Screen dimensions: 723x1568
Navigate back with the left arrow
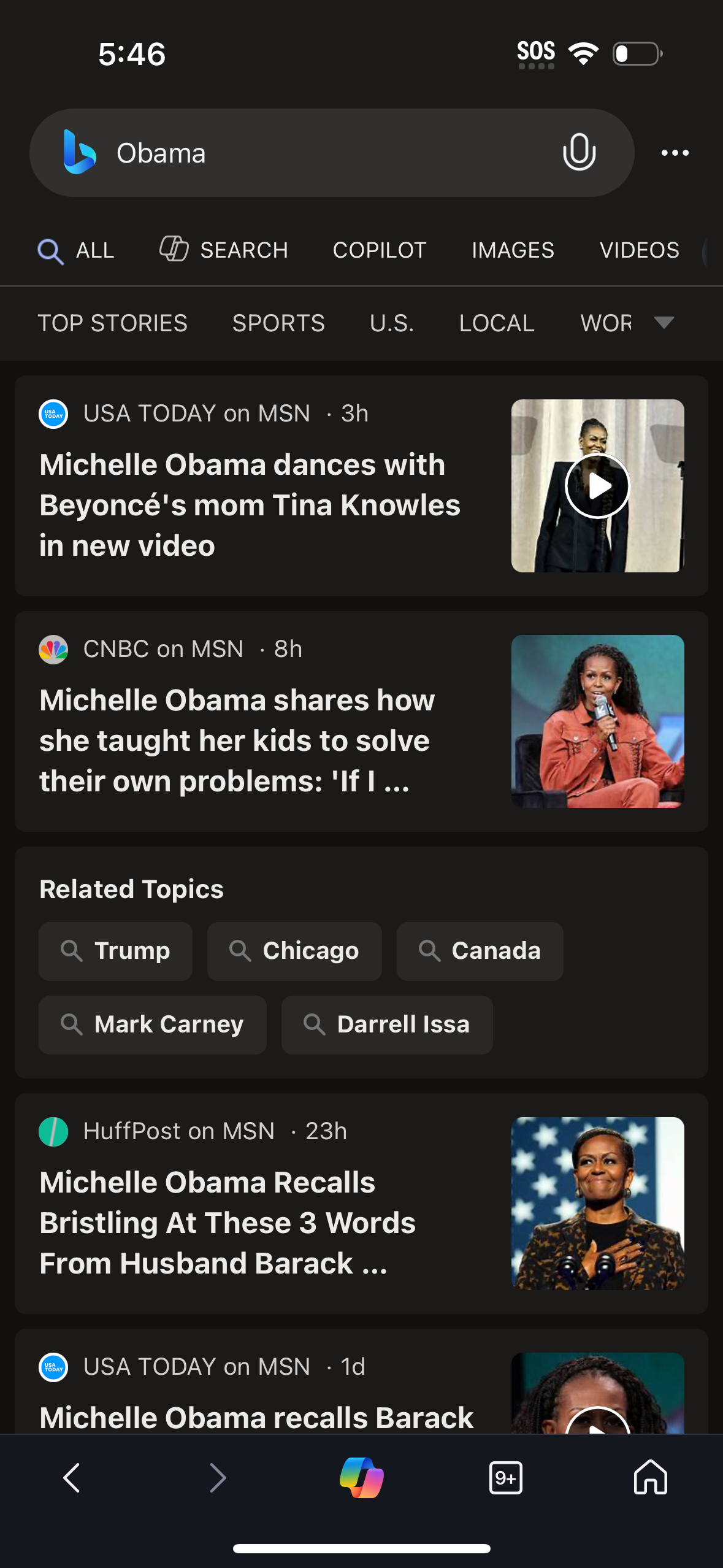72,1477
